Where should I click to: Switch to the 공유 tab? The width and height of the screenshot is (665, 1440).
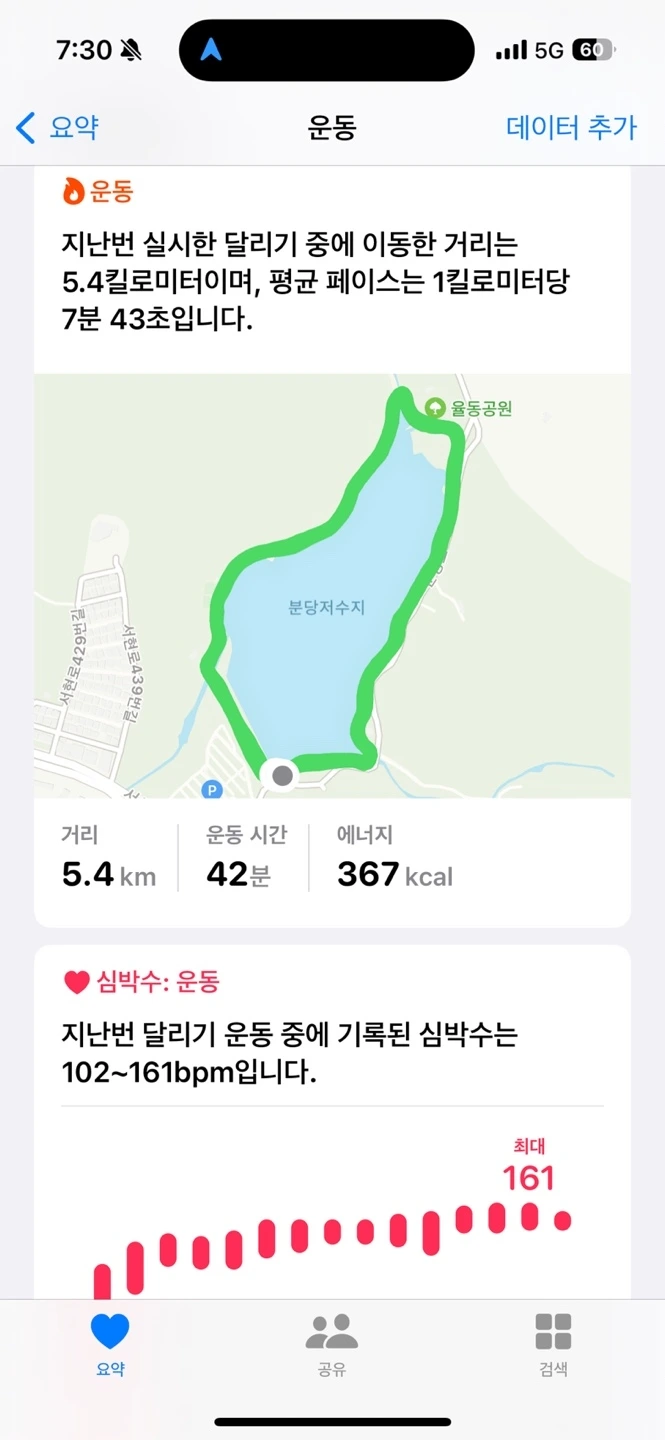tap(332, 1345)
